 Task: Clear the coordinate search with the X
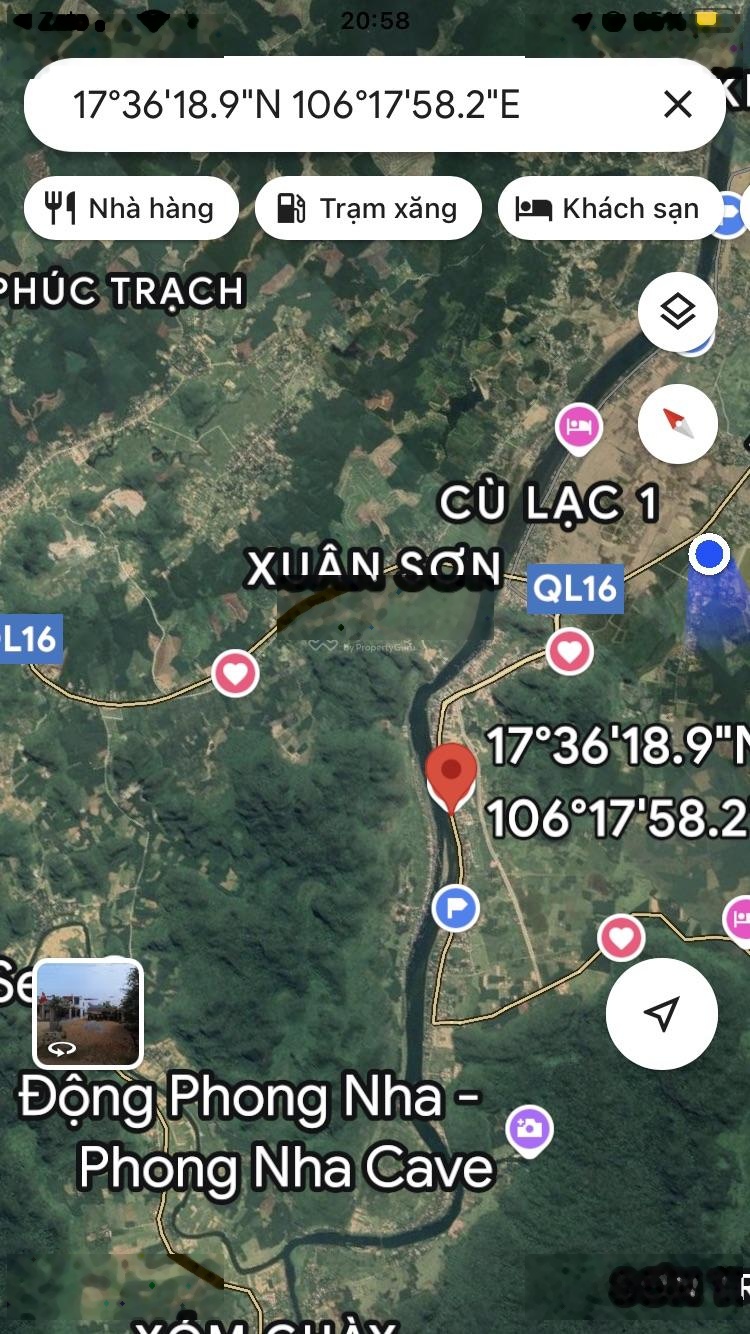pyautogui.click(x=676, y=104)
